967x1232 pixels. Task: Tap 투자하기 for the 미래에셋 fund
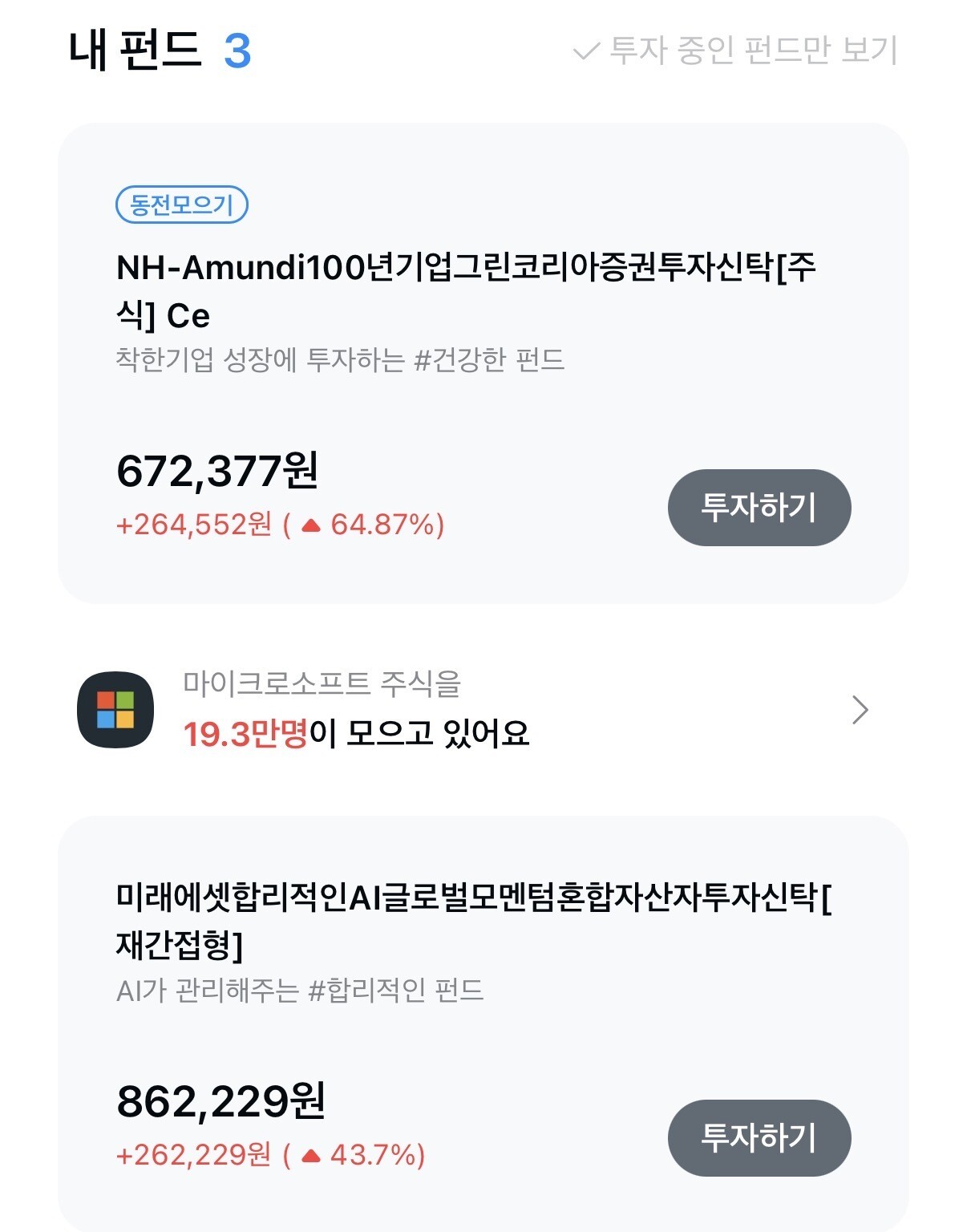click(x=759, y=1138)
